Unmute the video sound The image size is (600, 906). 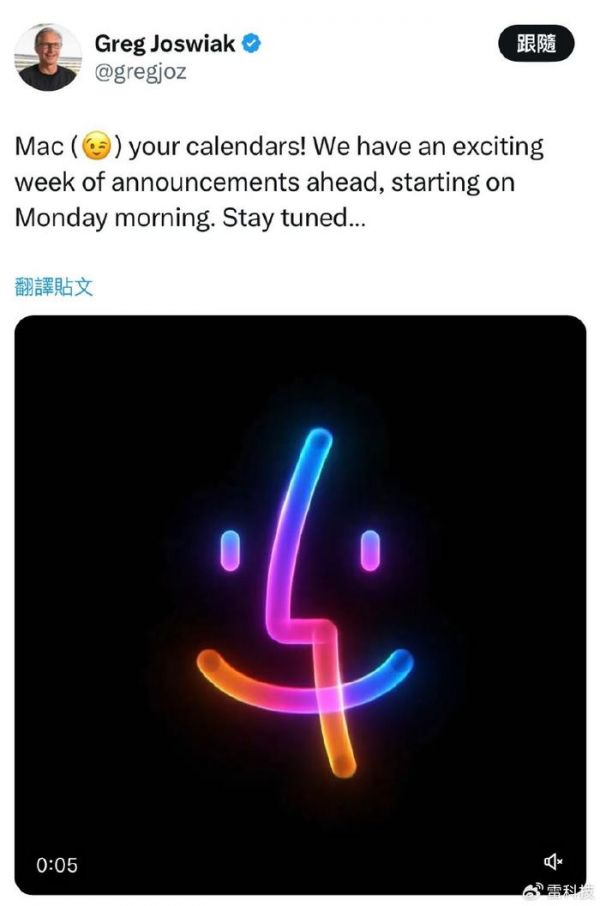point(553,862)
